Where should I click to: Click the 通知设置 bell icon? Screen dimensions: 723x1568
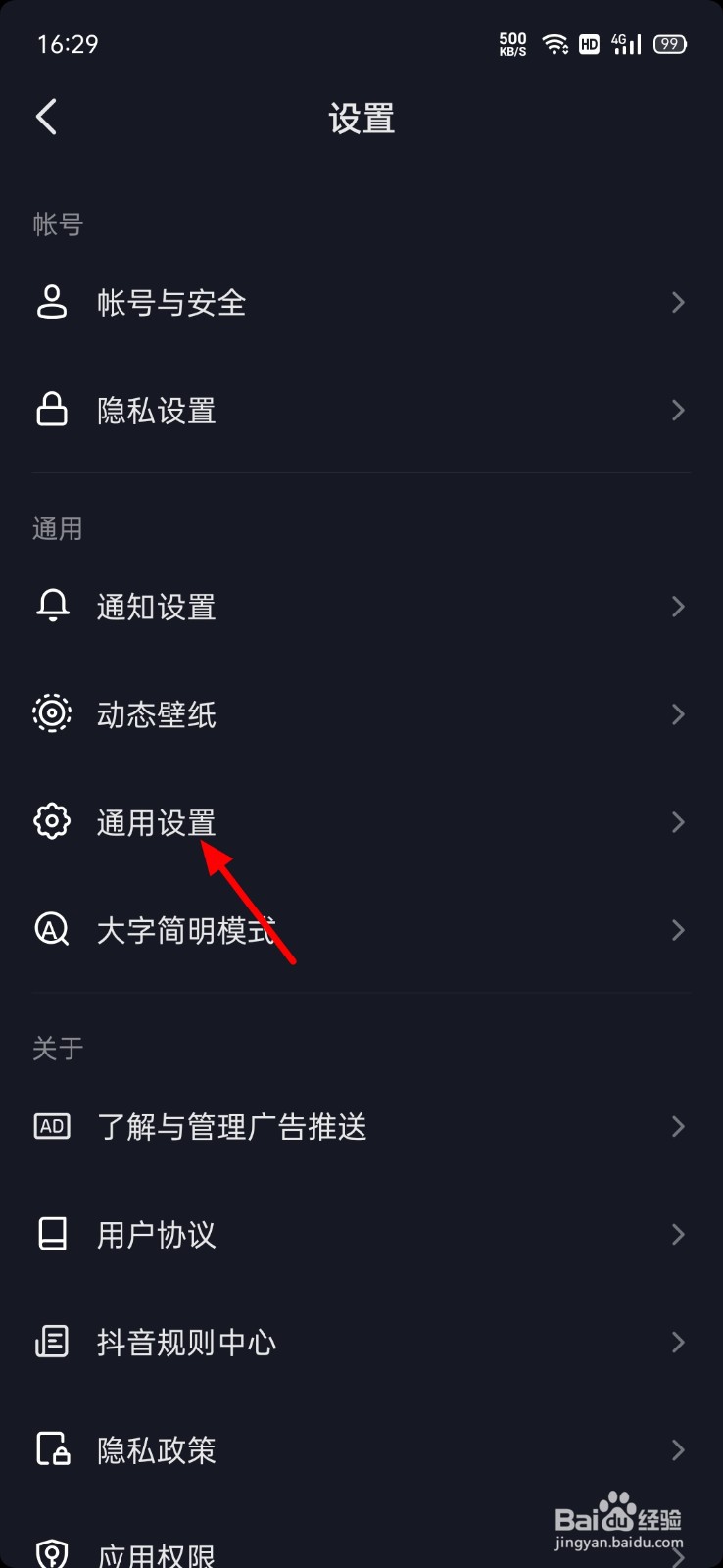coord(53,606)
